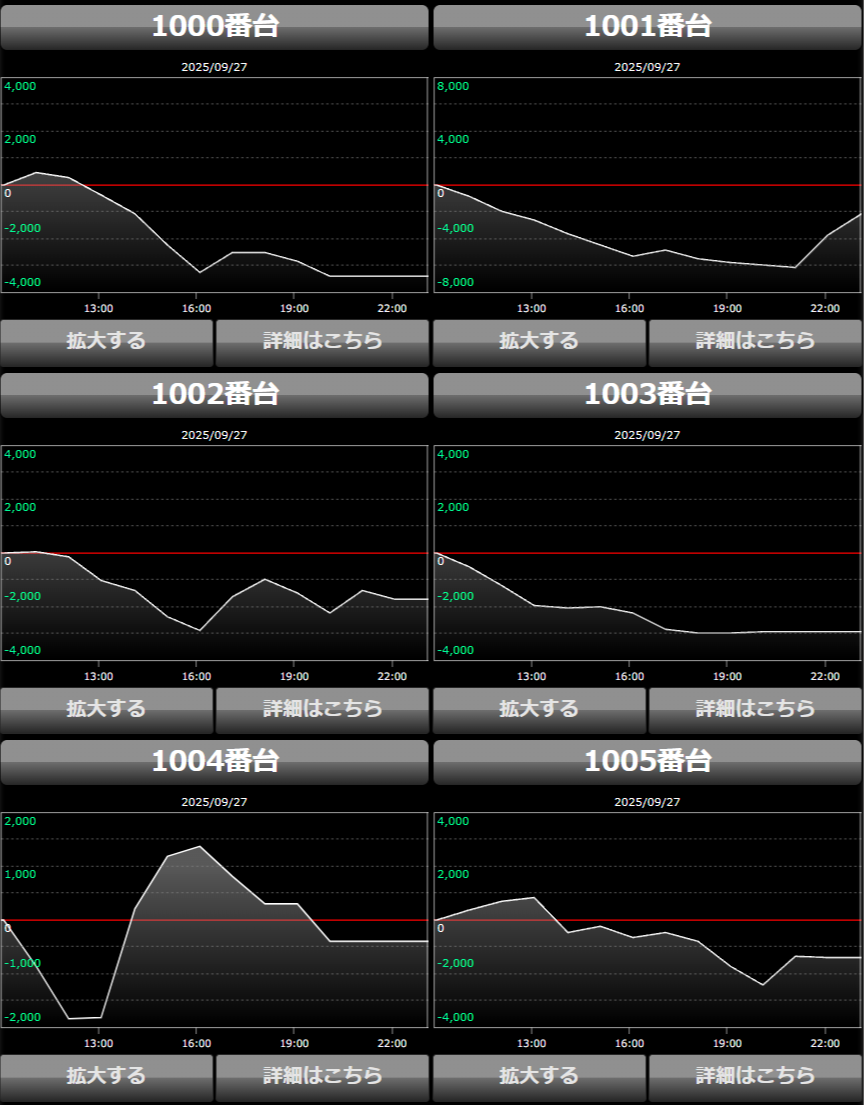The height and width of the screenshot is (1105, 864).
Task: Show details for 1003番台
Action: 755,710
